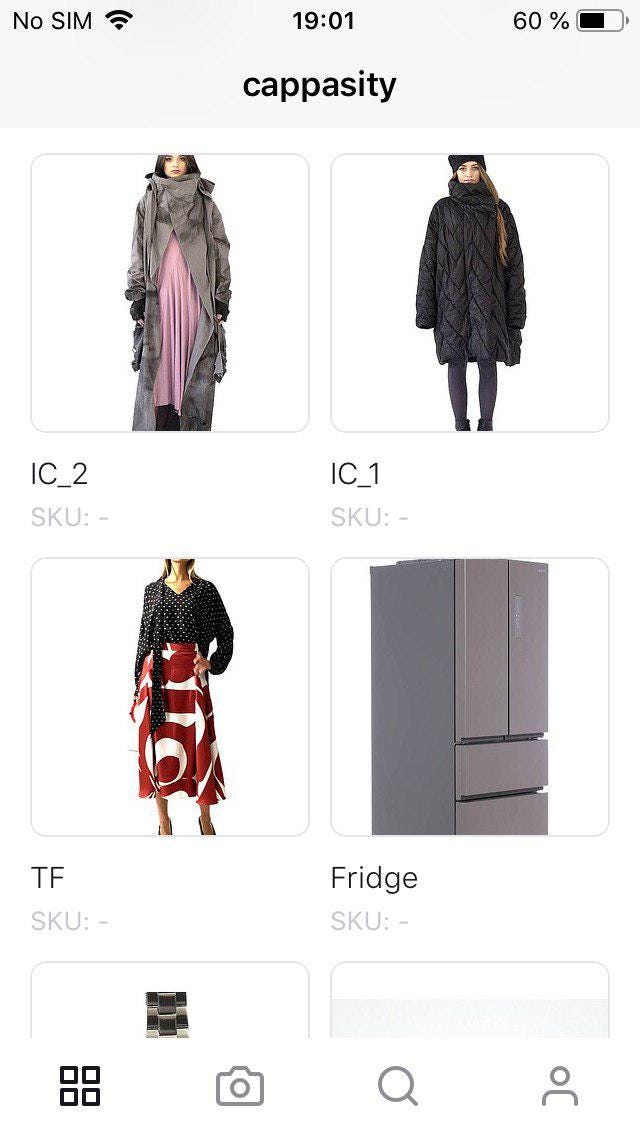Open the profile tab
Viewport: 640px width, 1136px height.
[x=560, y=1086]
